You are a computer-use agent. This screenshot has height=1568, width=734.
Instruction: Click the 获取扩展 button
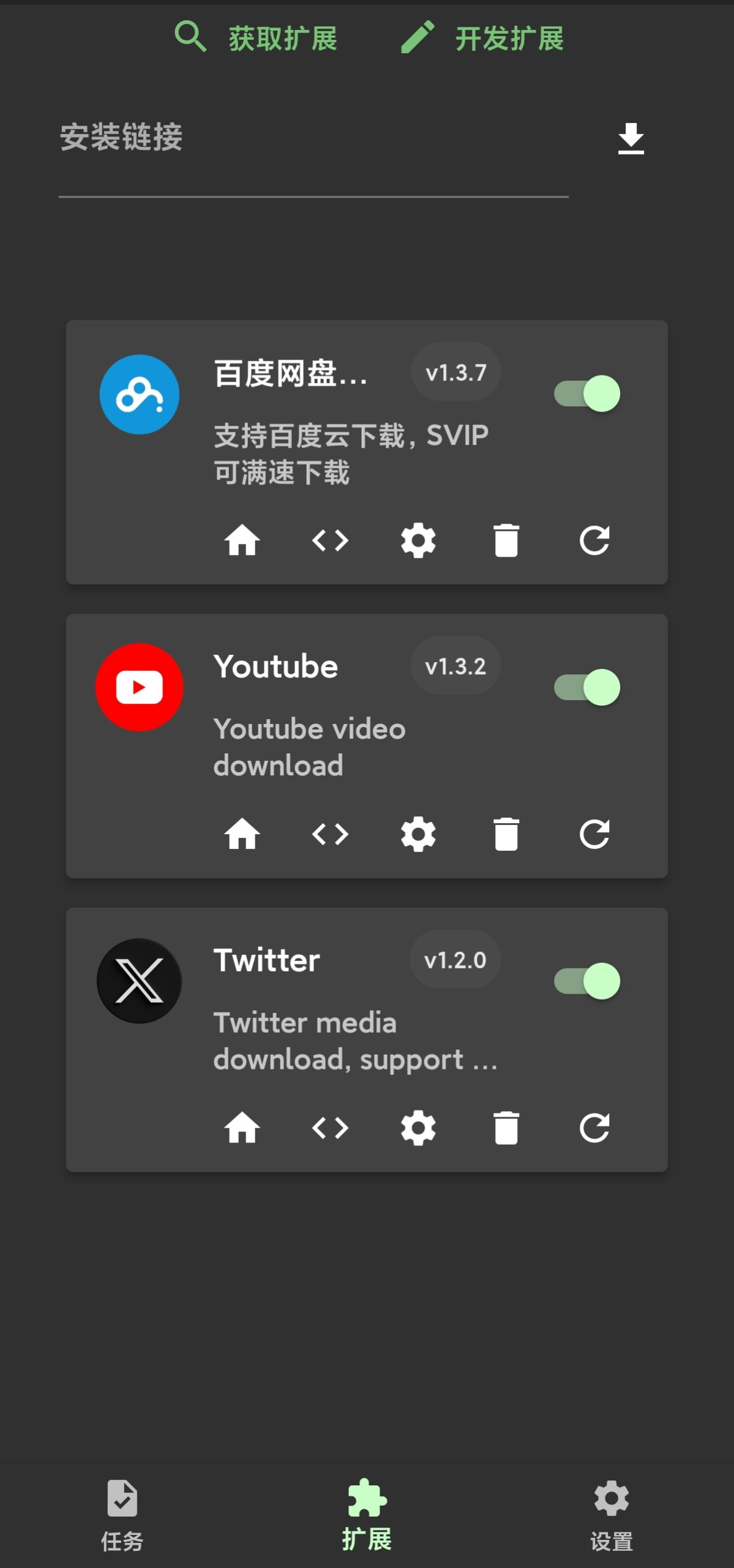point(258,38)
